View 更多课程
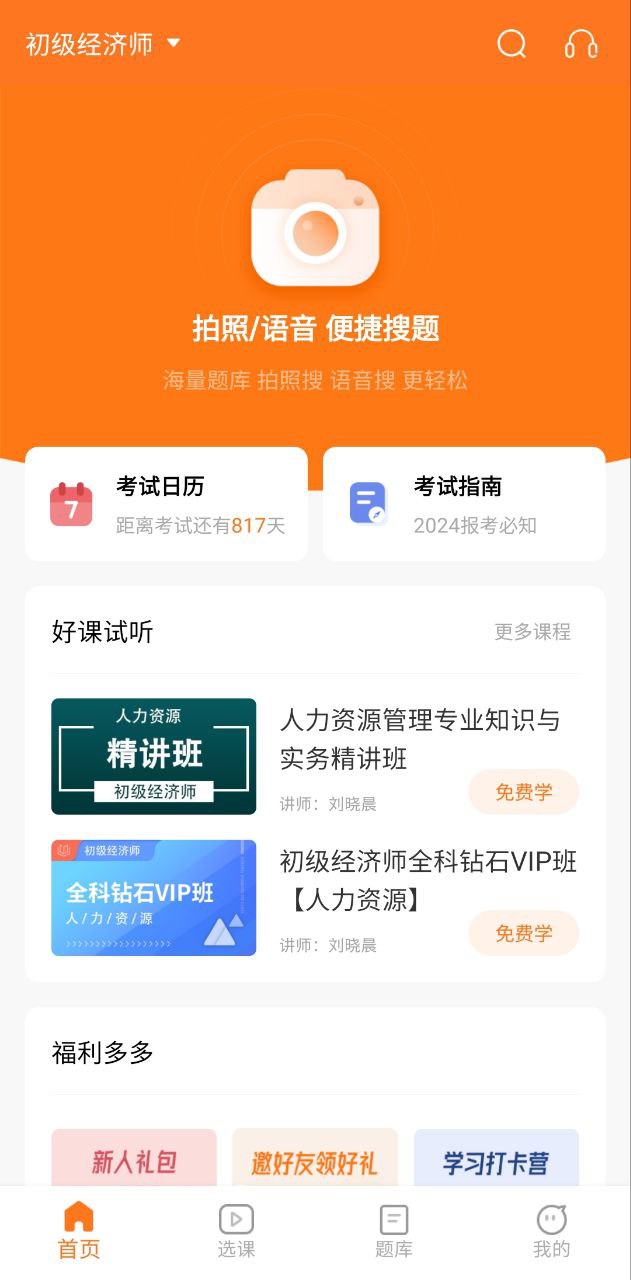The height and width of the screenshot is (1280, 631). (x=532, y=632)
